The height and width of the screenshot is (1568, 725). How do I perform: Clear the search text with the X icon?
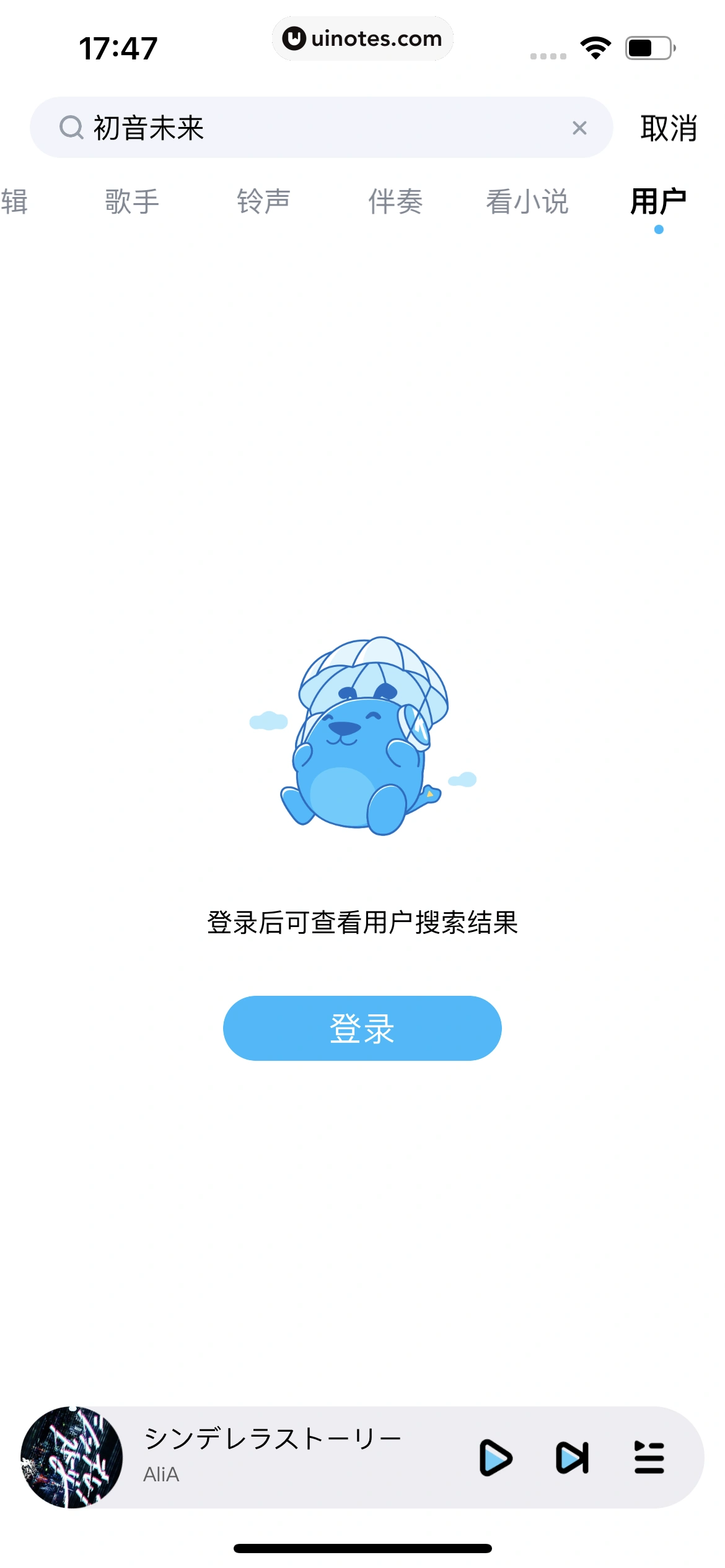coord(579,128)
